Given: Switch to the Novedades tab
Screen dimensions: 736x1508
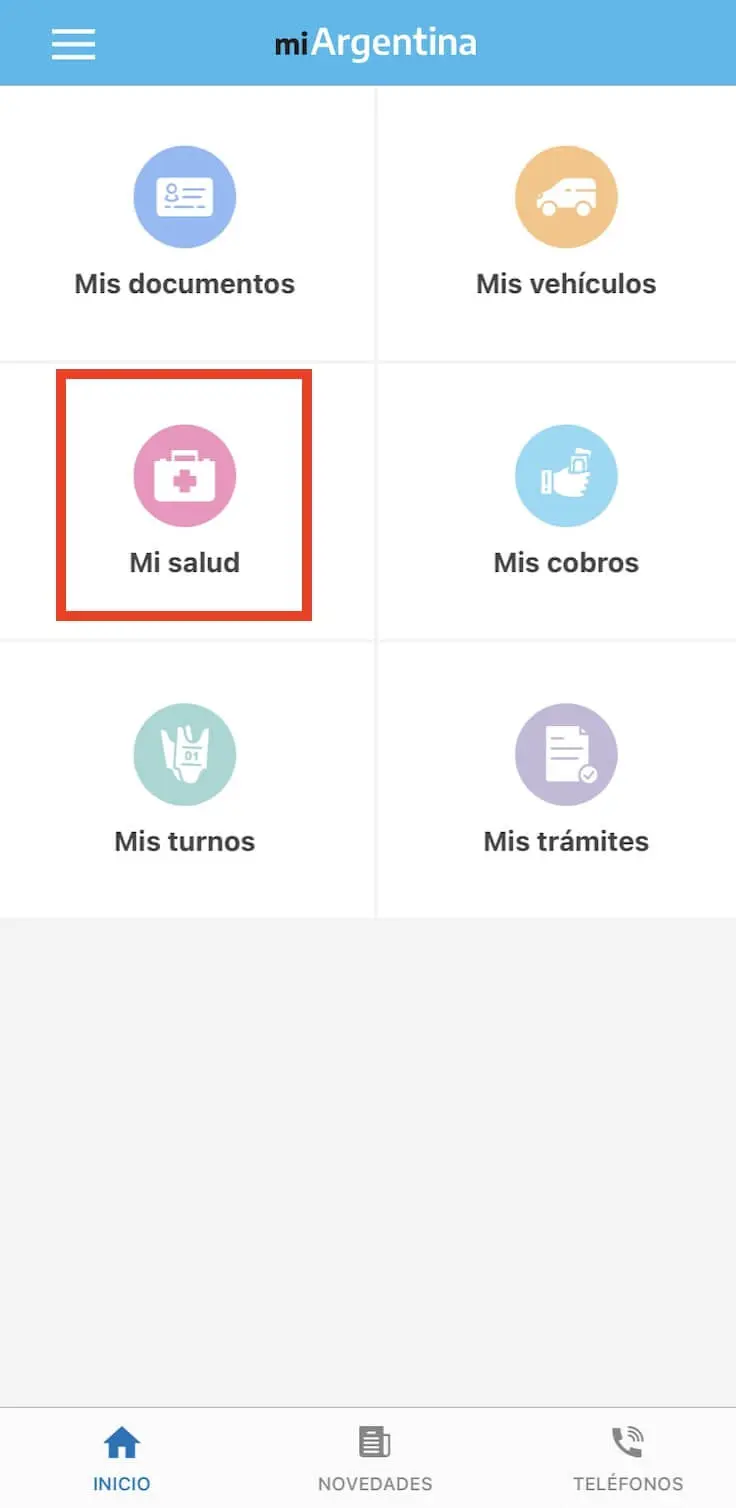Looking at the screenshot, I should point(375,1458).
